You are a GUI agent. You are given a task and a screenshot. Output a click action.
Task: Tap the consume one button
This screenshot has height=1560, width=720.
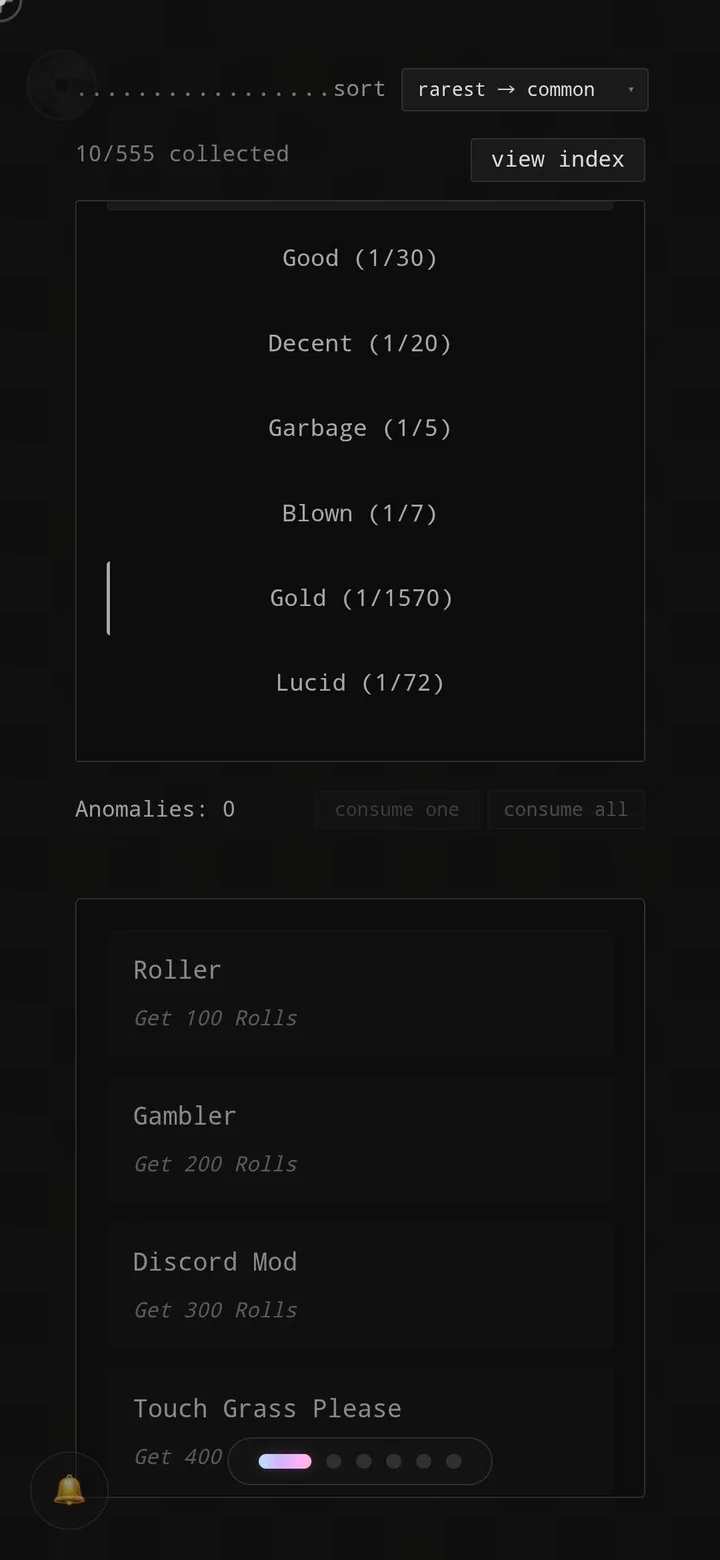(x=397, y=810)
